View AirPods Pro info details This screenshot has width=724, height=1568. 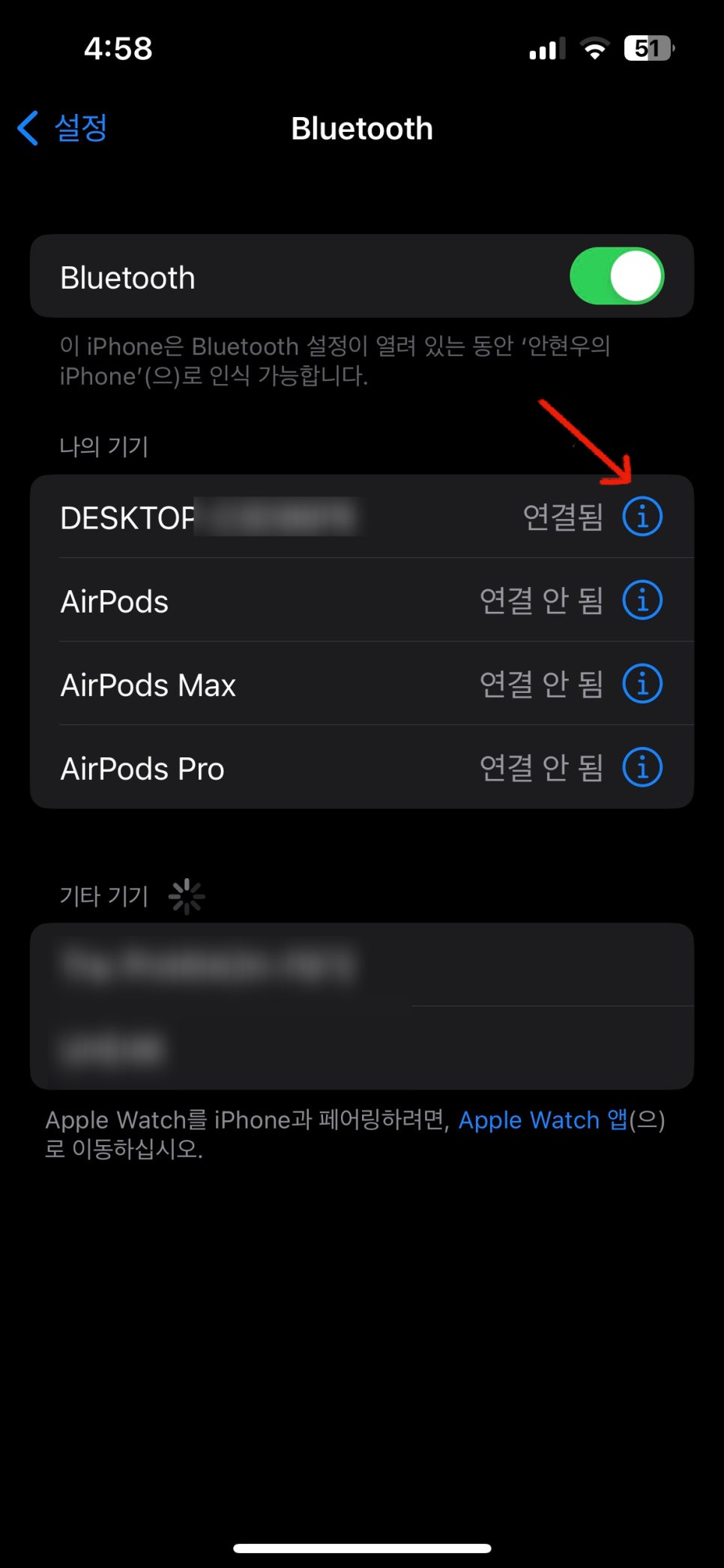coord(642,768)
